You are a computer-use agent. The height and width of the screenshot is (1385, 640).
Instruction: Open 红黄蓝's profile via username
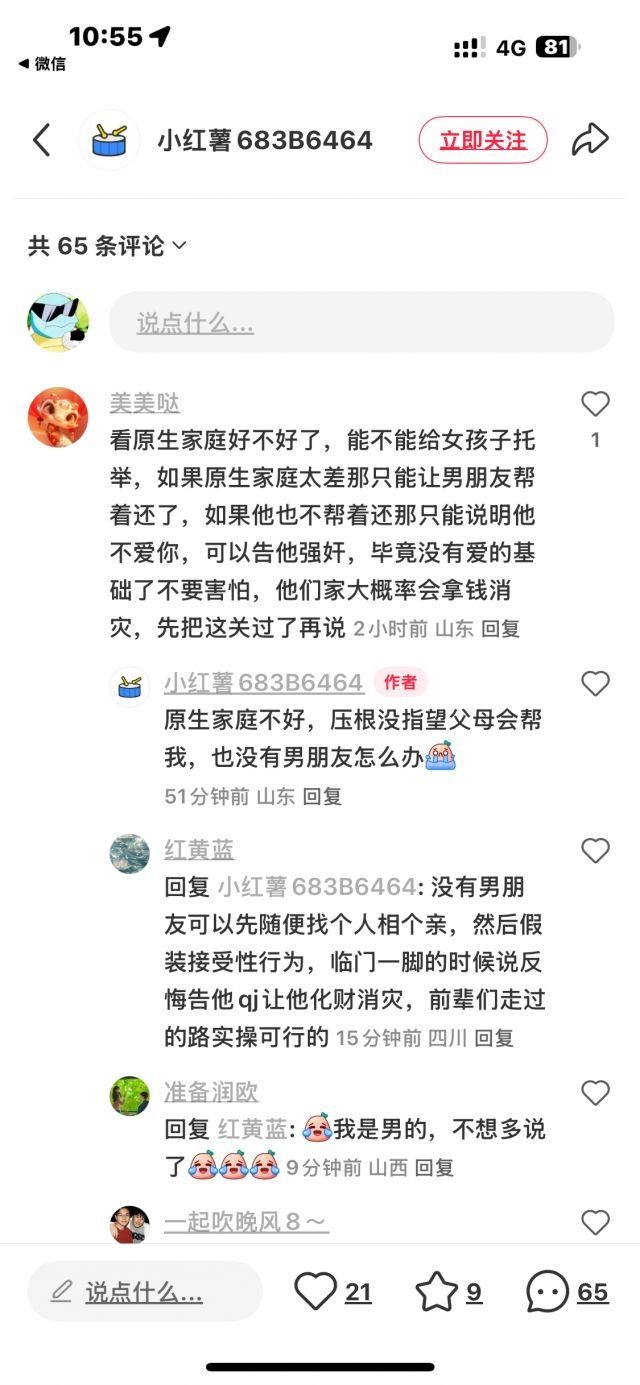pyautogui.click(x=199, y=850)
